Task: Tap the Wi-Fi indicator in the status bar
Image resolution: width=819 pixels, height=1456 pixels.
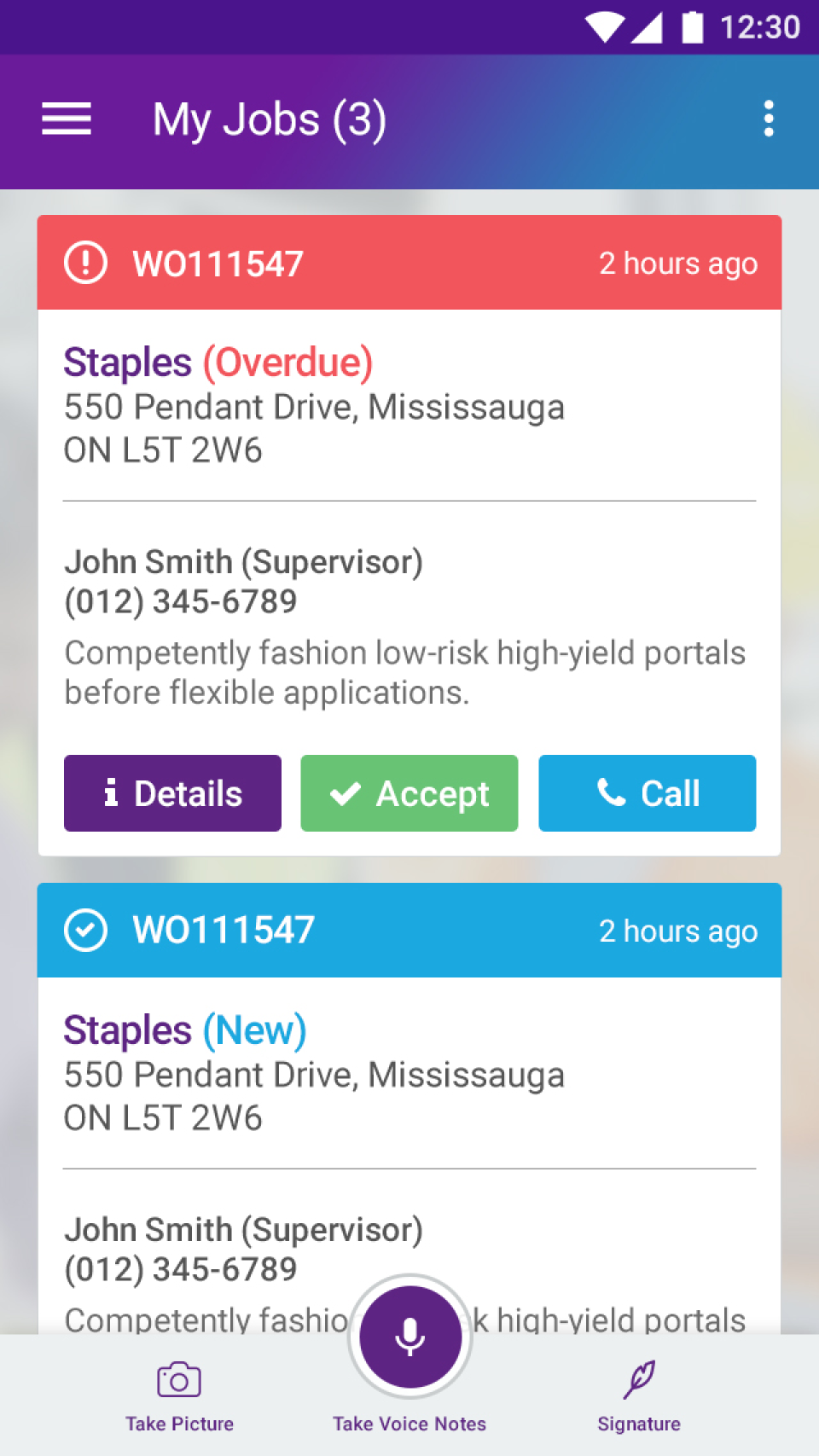Action: tap(603, 26)
